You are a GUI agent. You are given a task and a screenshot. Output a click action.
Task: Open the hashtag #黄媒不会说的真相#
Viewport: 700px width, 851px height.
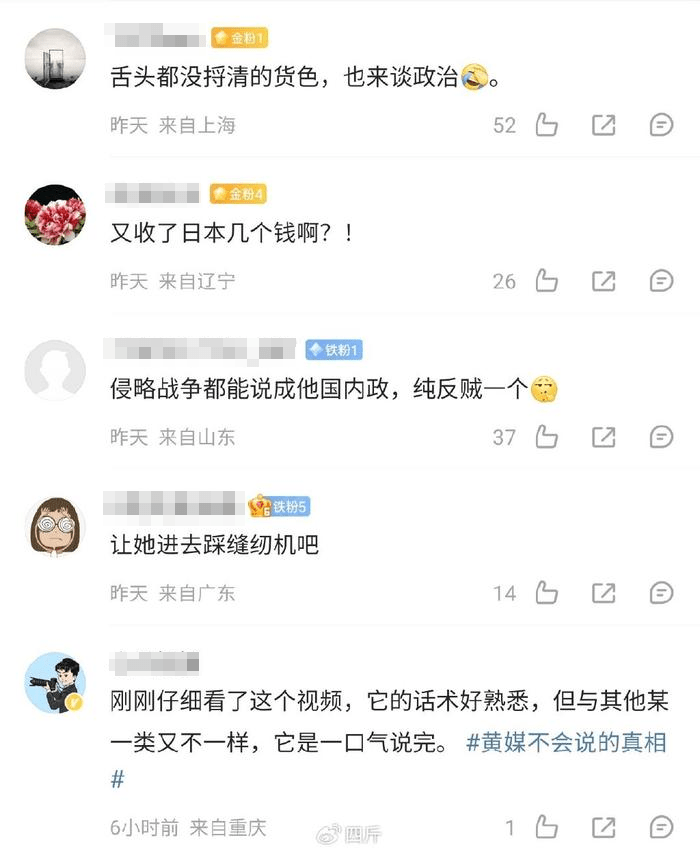[x=566, y=744]
